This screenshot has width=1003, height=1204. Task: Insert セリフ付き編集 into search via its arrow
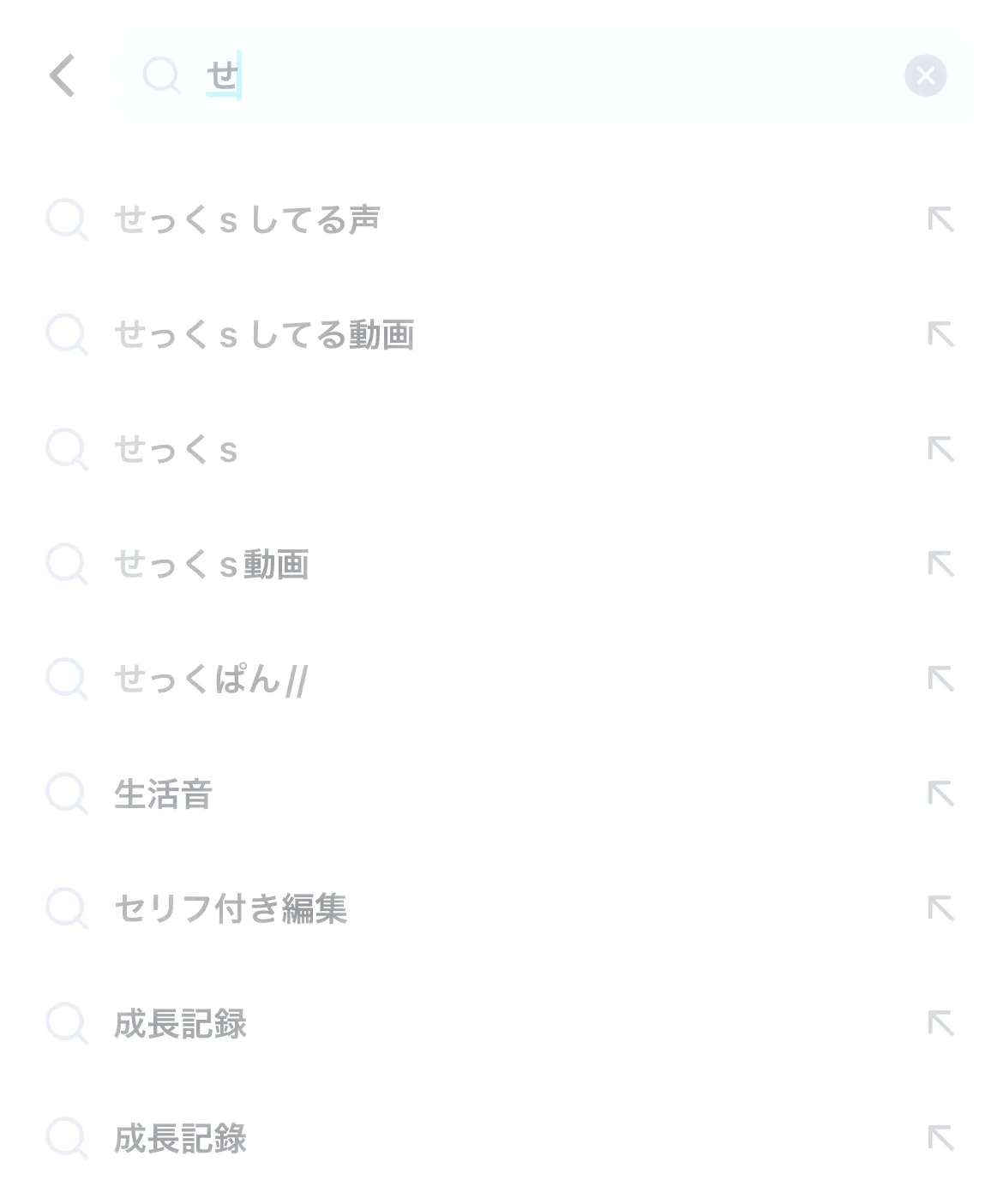(x=940, y=908)
